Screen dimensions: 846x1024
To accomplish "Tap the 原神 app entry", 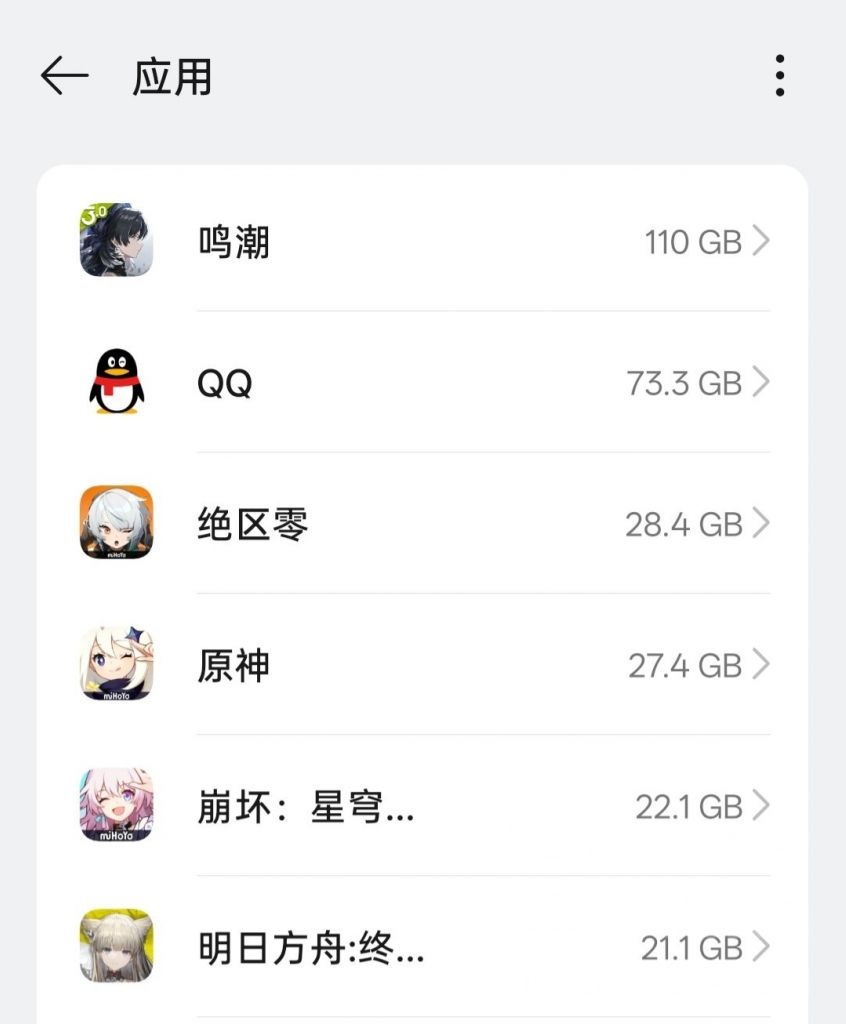I will point(422,665).
